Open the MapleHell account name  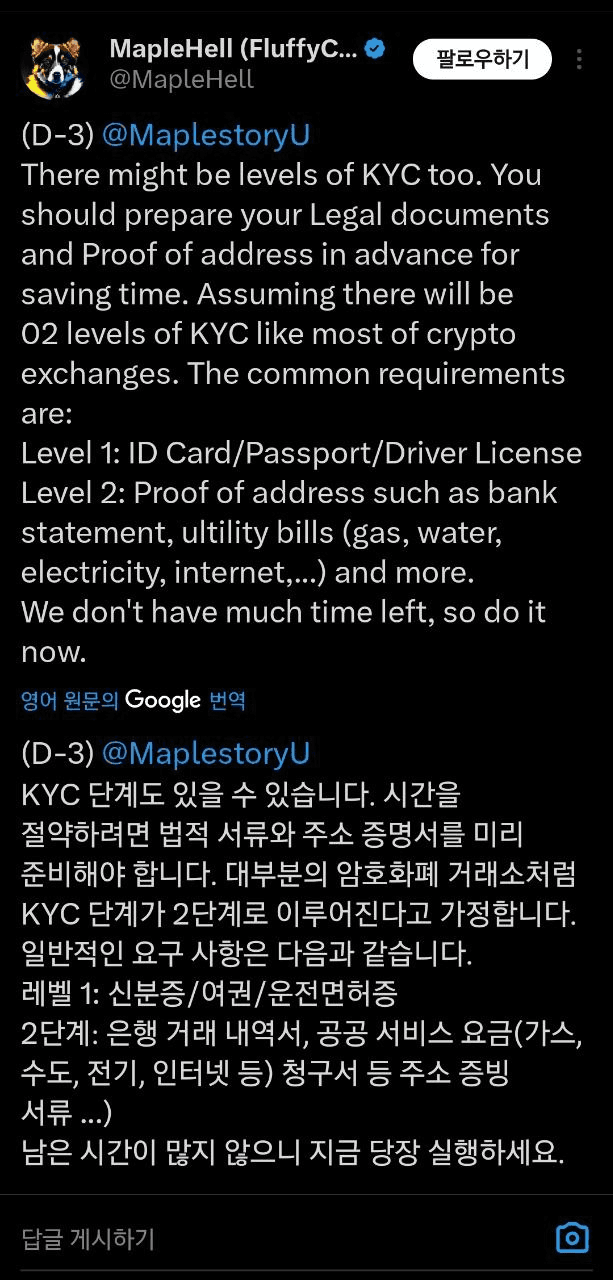(232, 49)
